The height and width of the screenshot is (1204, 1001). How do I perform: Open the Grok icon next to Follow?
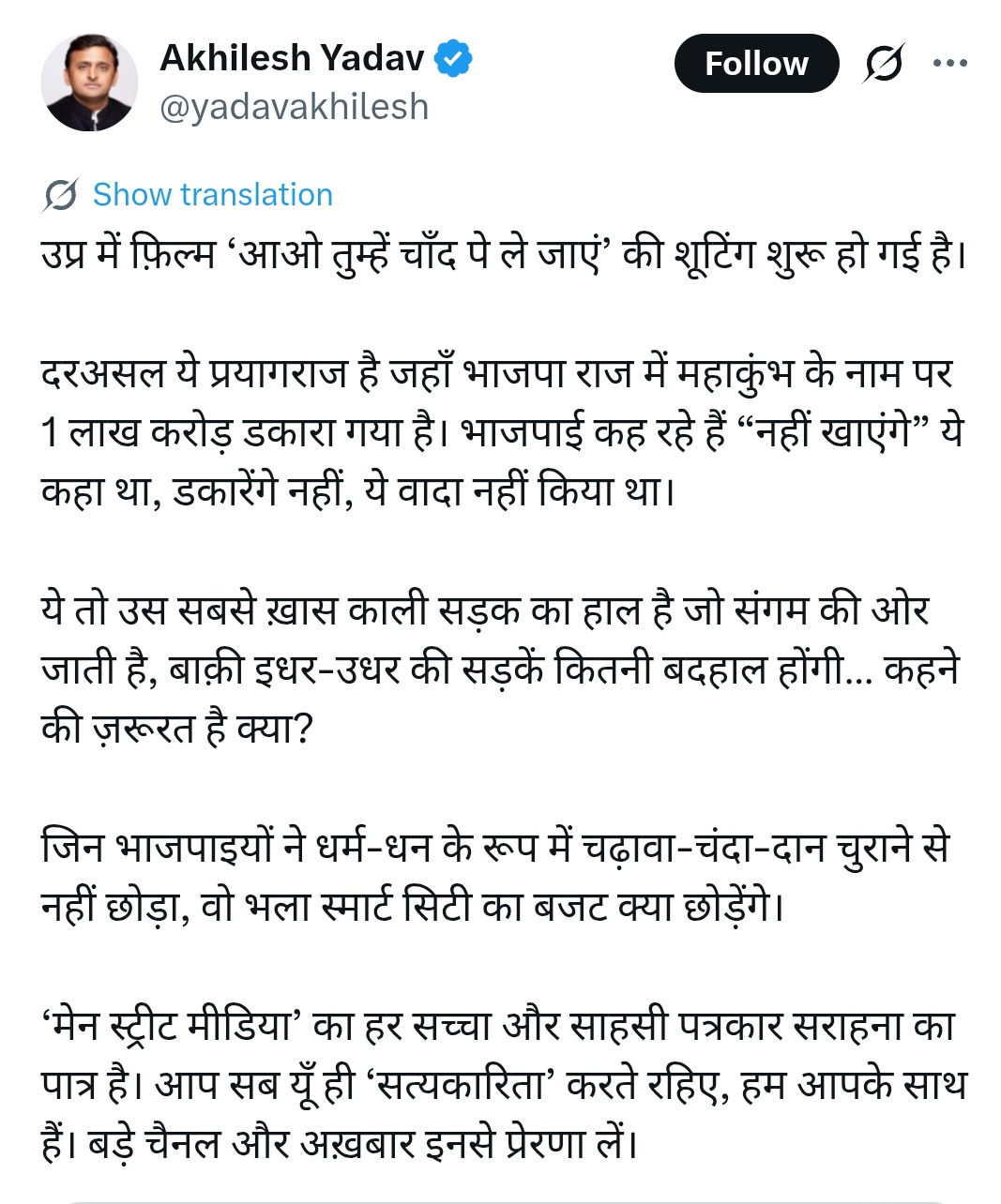(884, 63)
